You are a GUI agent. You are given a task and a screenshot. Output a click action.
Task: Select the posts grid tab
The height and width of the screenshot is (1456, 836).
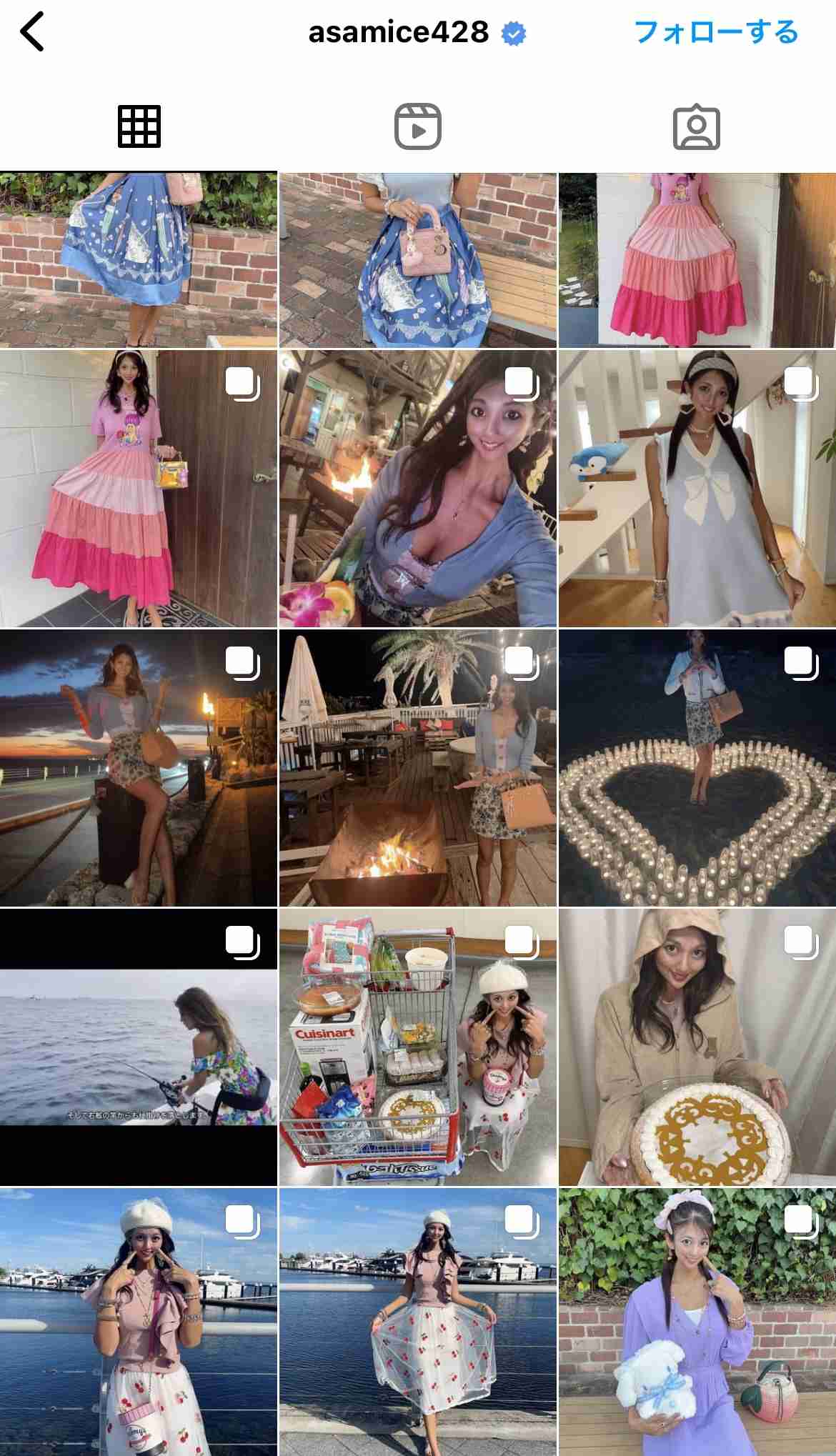click(139, 127)
